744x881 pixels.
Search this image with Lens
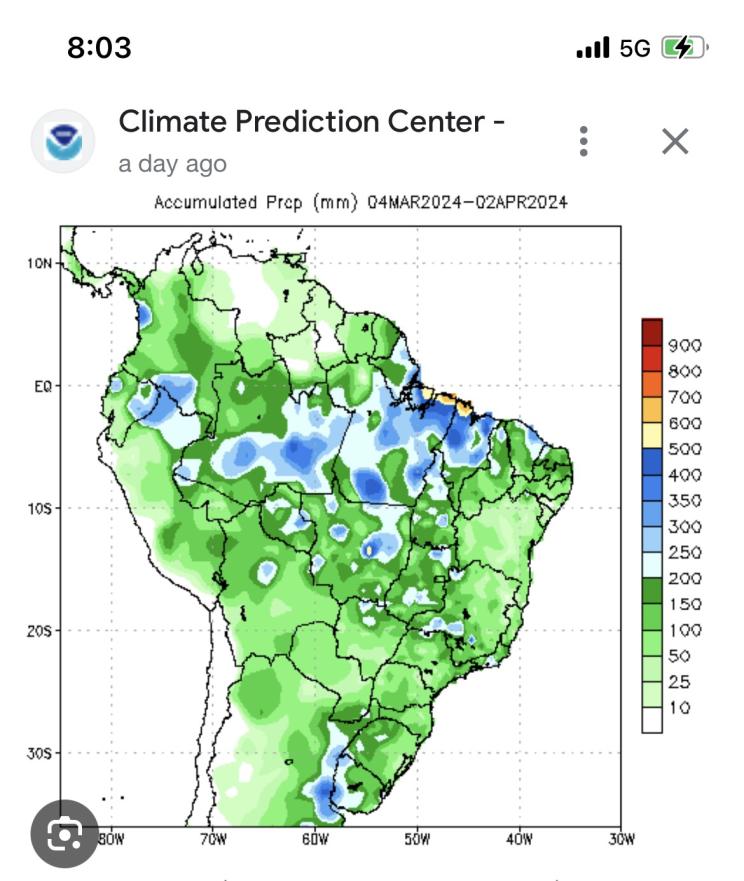click(x=64, y=832)
